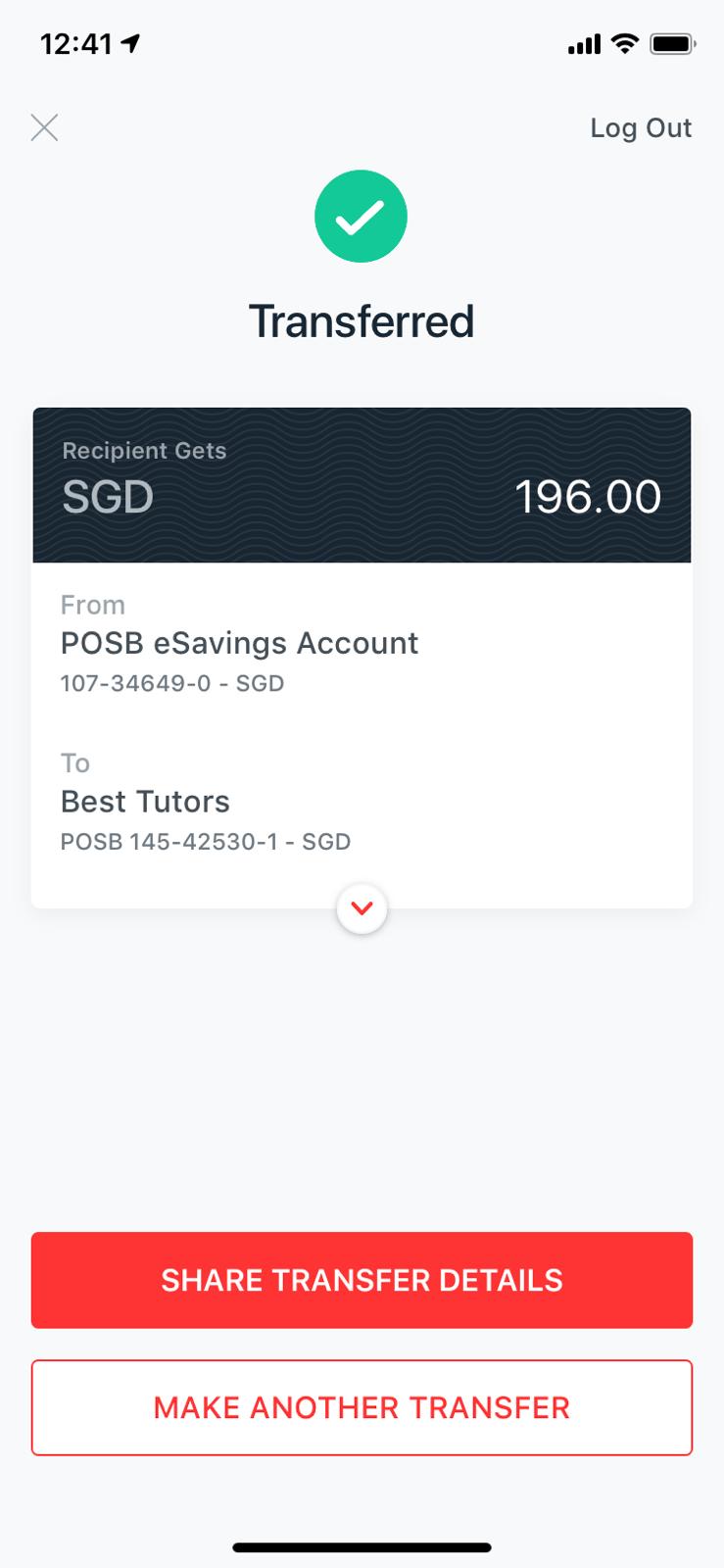724x1568 pixels.
Task: Tap Log Out
Action: 641,128
